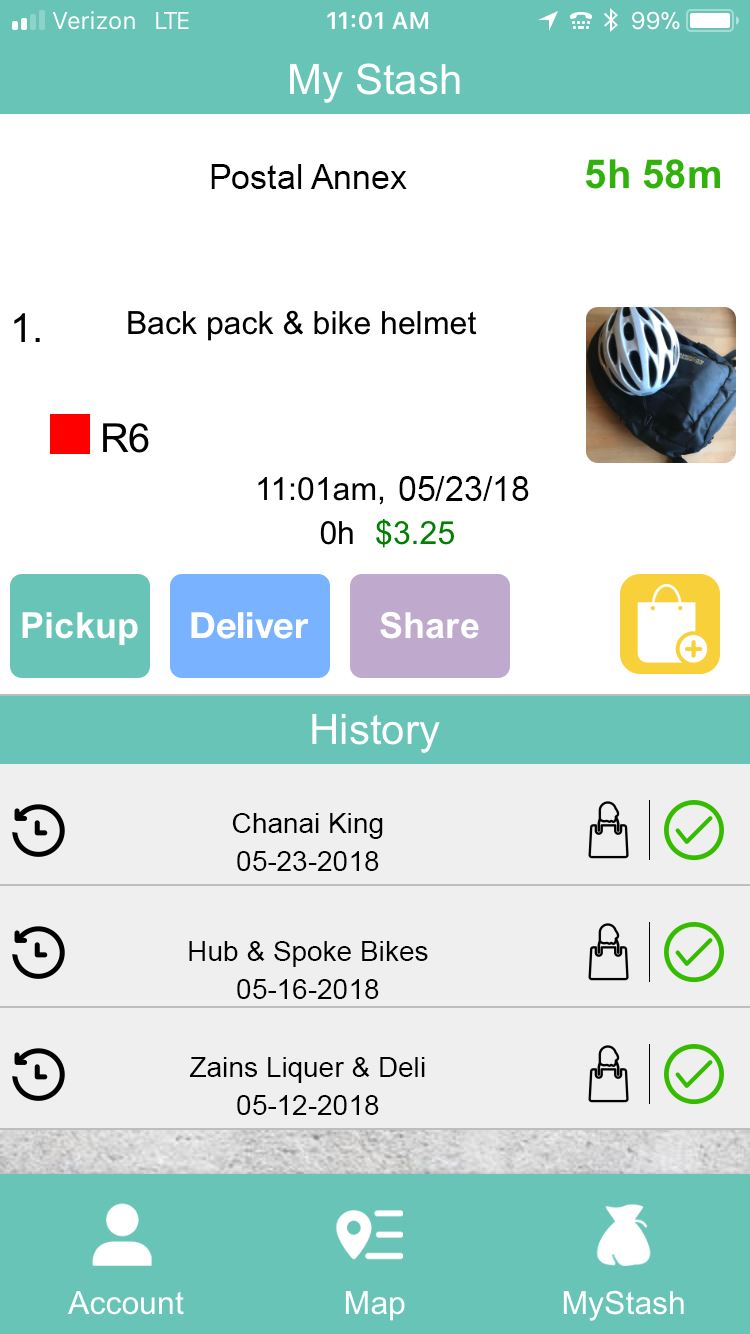Open the Chanai King history entry
Screen dimensions: 750x1334
[x=375, y=826]
